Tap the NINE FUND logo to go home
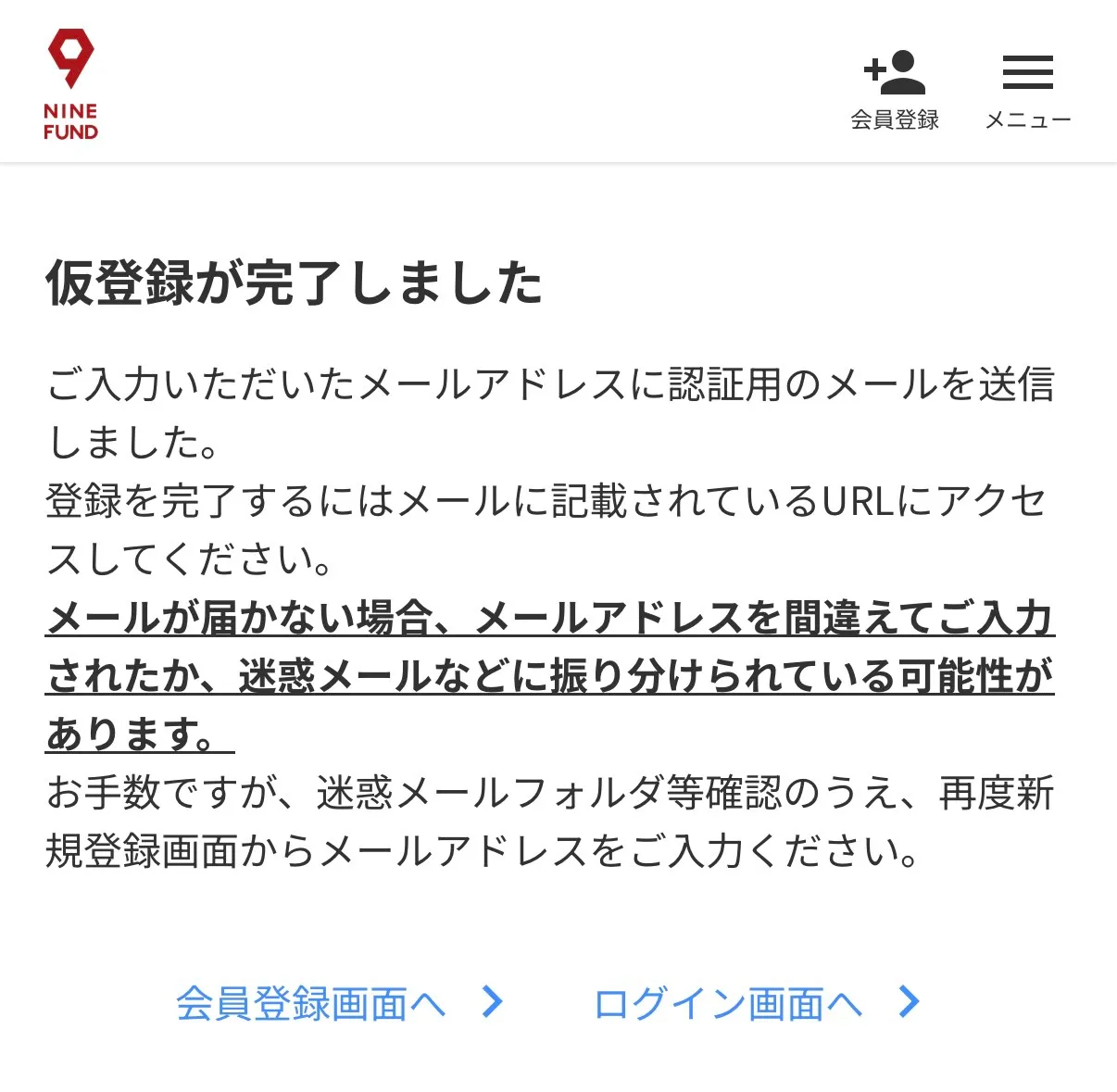Viewport: 1117px width, 1092px height. pos(70,85)
